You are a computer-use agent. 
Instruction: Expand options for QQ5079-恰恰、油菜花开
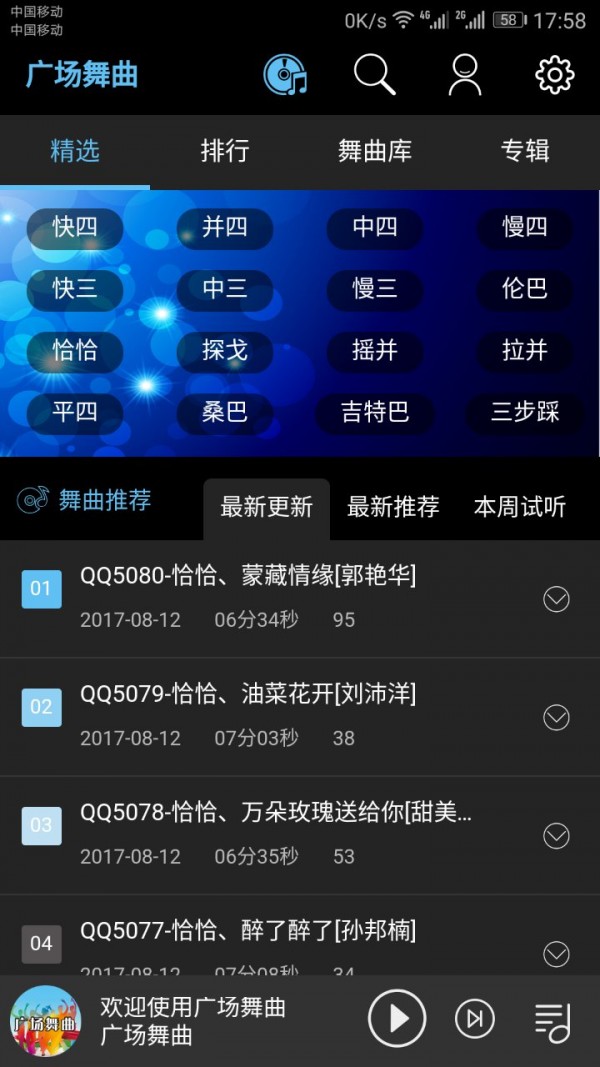(556, 717)
